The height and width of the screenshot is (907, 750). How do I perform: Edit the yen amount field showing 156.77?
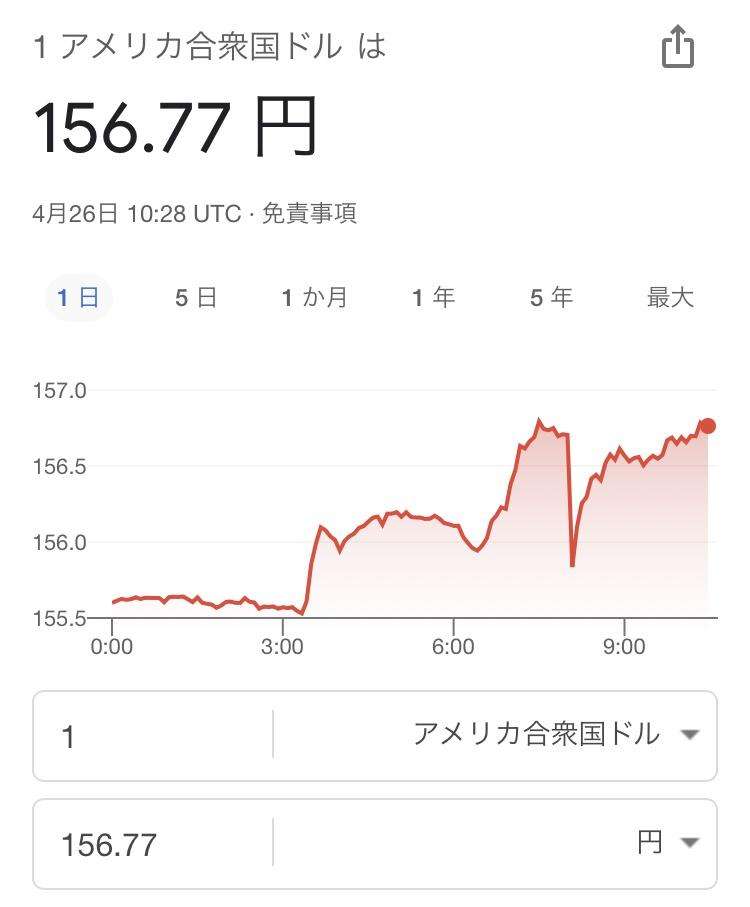point(150,844)
